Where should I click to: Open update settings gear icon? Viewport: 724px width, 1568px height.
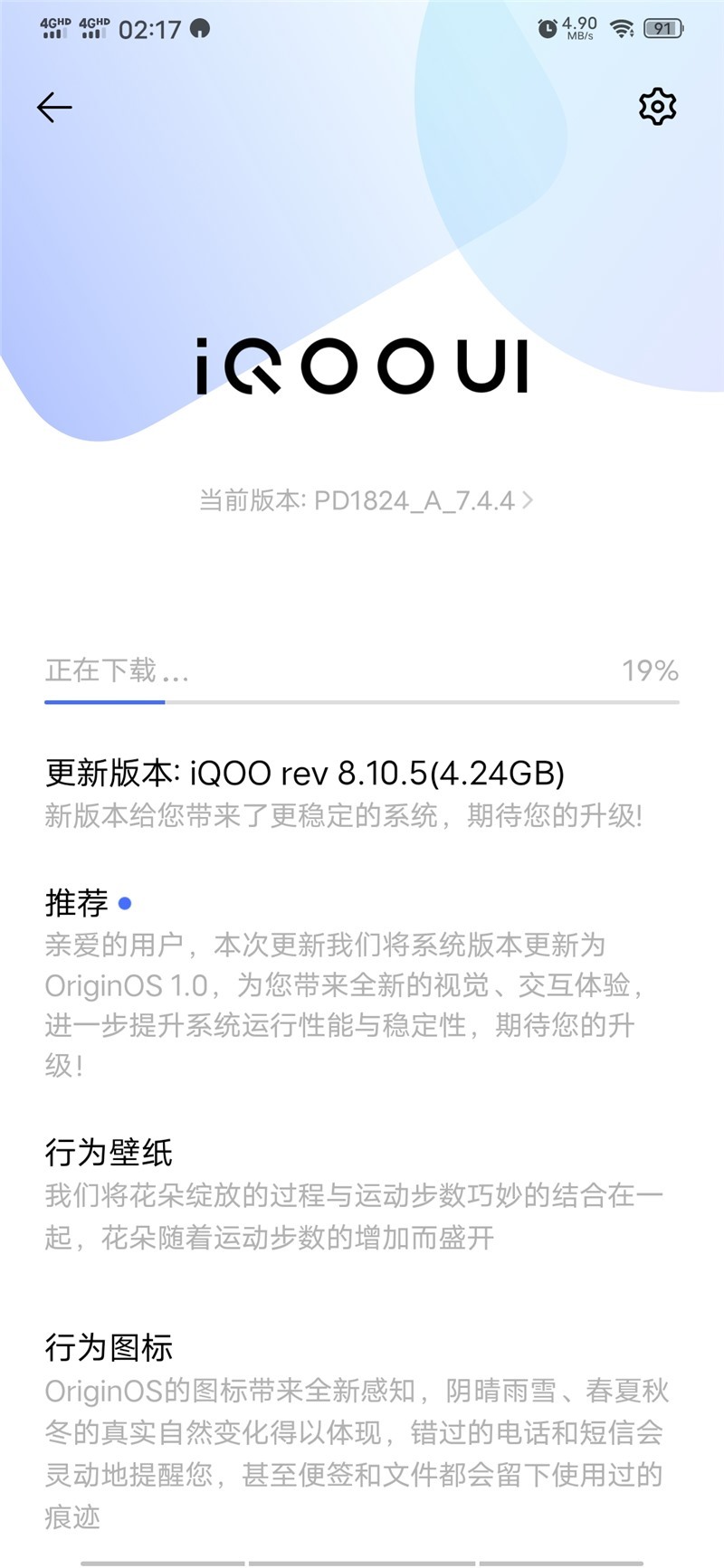(657, 107)
